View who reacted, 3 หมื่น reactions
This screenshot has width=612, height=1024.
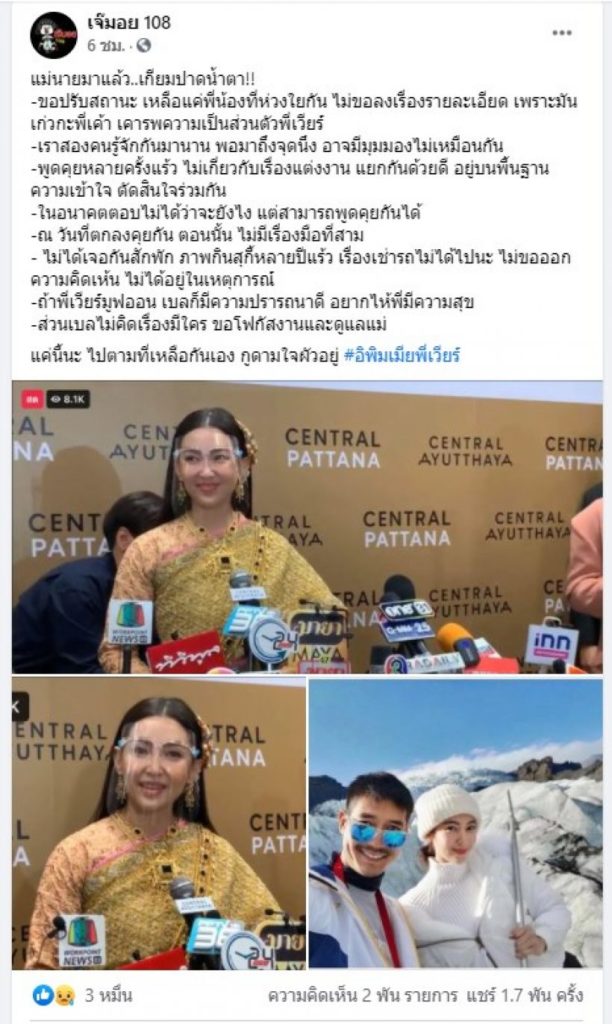pos(81,996)
